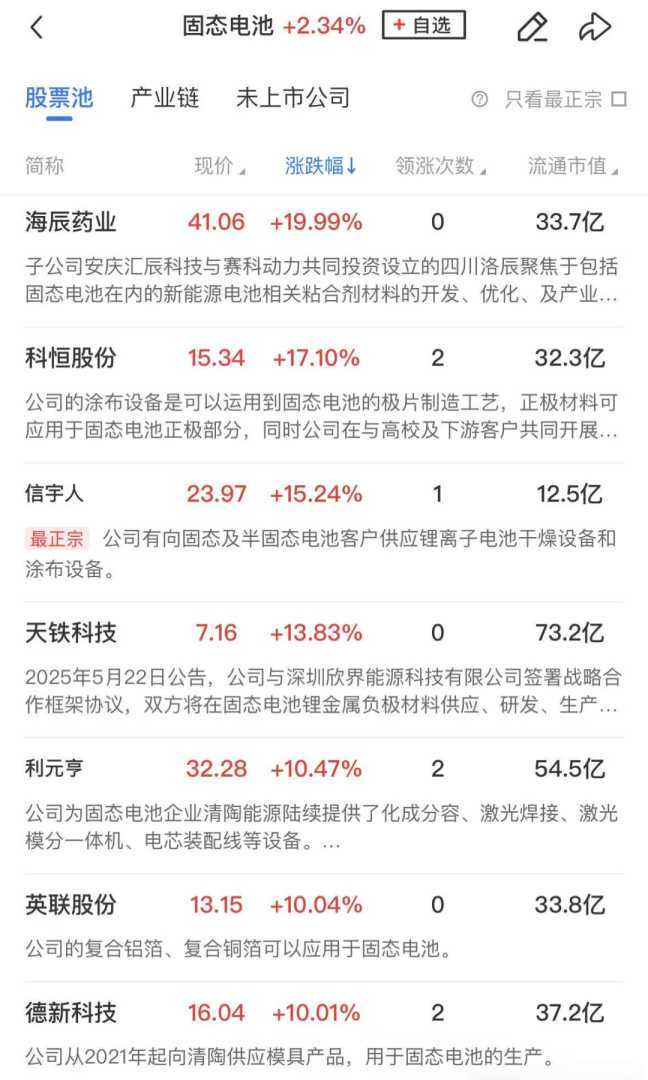Open the edit pencil icon
Screen dimensions: 648x1080
[x=532, y=28]
